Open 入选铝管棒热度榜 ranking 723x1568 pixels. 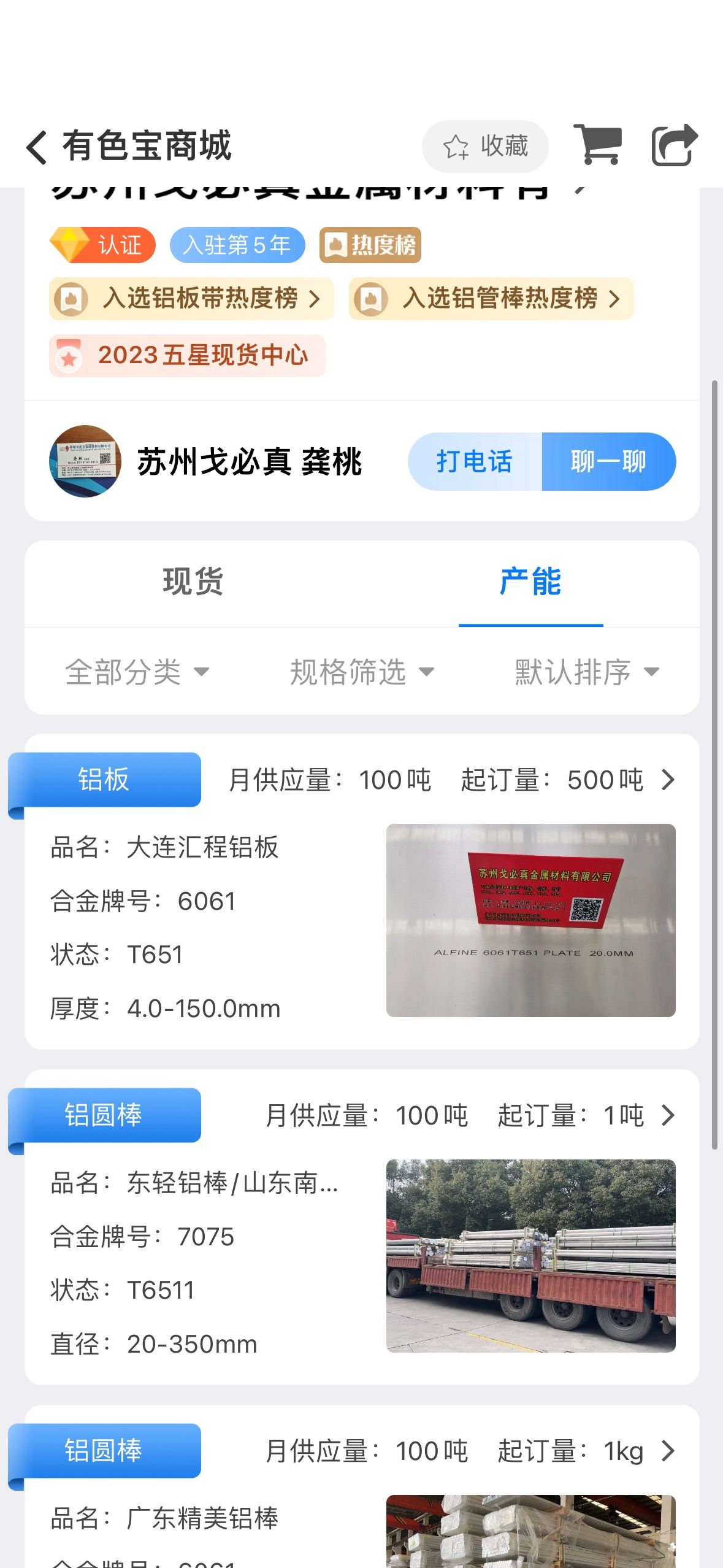tap(491, 299)
